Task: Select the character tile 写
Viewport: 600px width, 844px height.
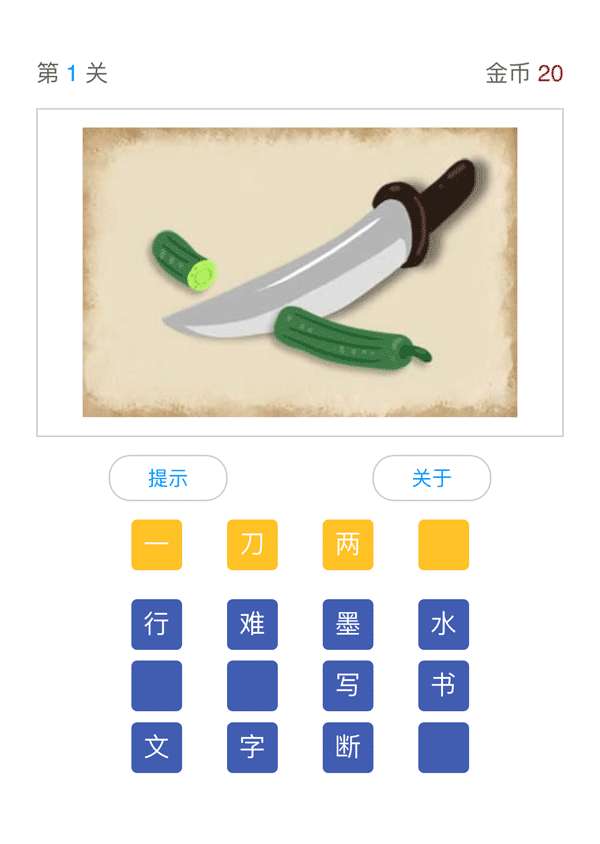Action: (x=348, y=686)
